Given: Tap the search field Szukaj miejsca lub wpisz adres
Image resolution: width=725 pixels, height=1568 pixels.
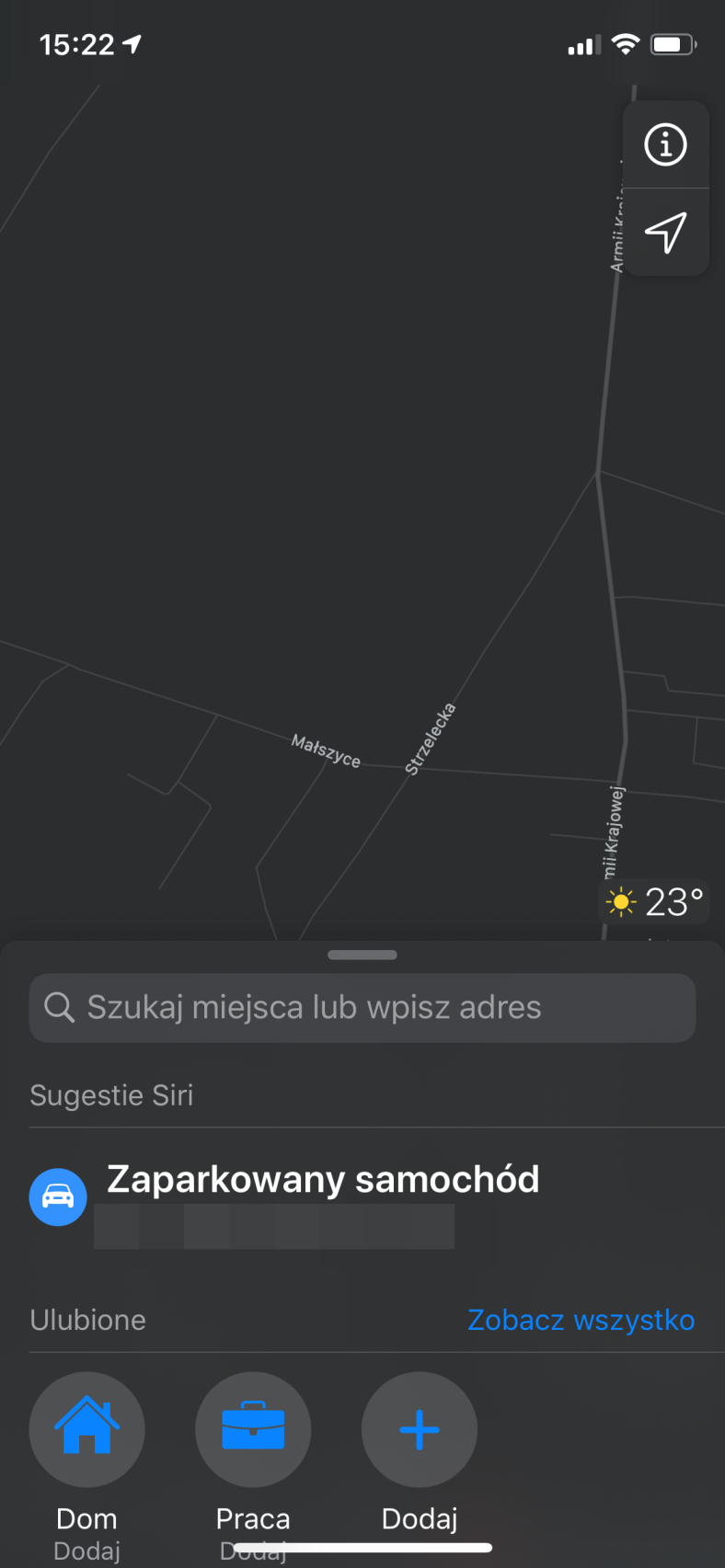Looking at the screenshot, I should pos(362,1007).
